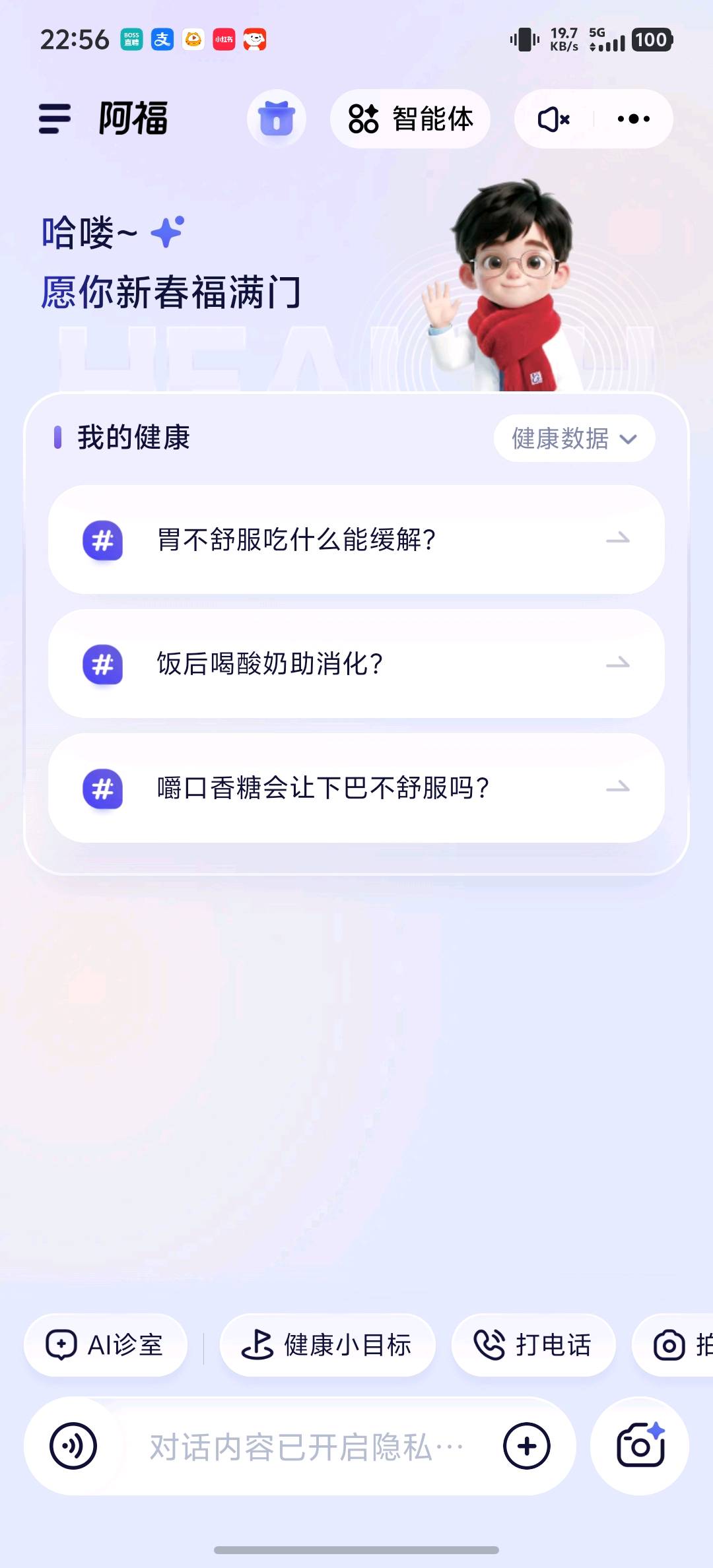Expand the 健康数据 dropdown
This screenshot has width=713, height=1568.
(573, 439)
